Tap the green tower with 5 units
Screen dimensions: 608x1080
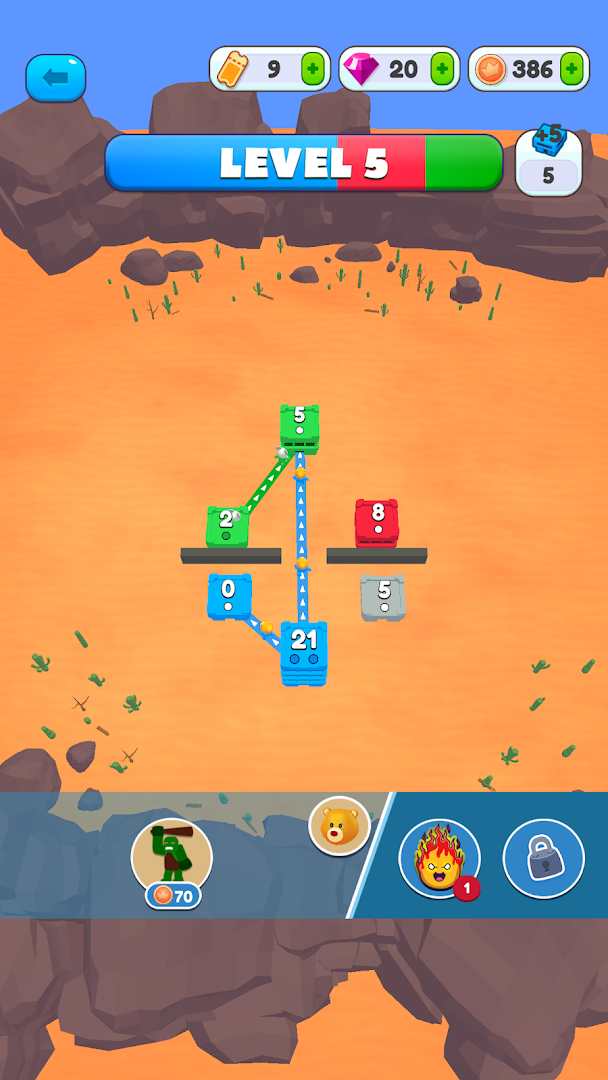[x=299, y=427]
